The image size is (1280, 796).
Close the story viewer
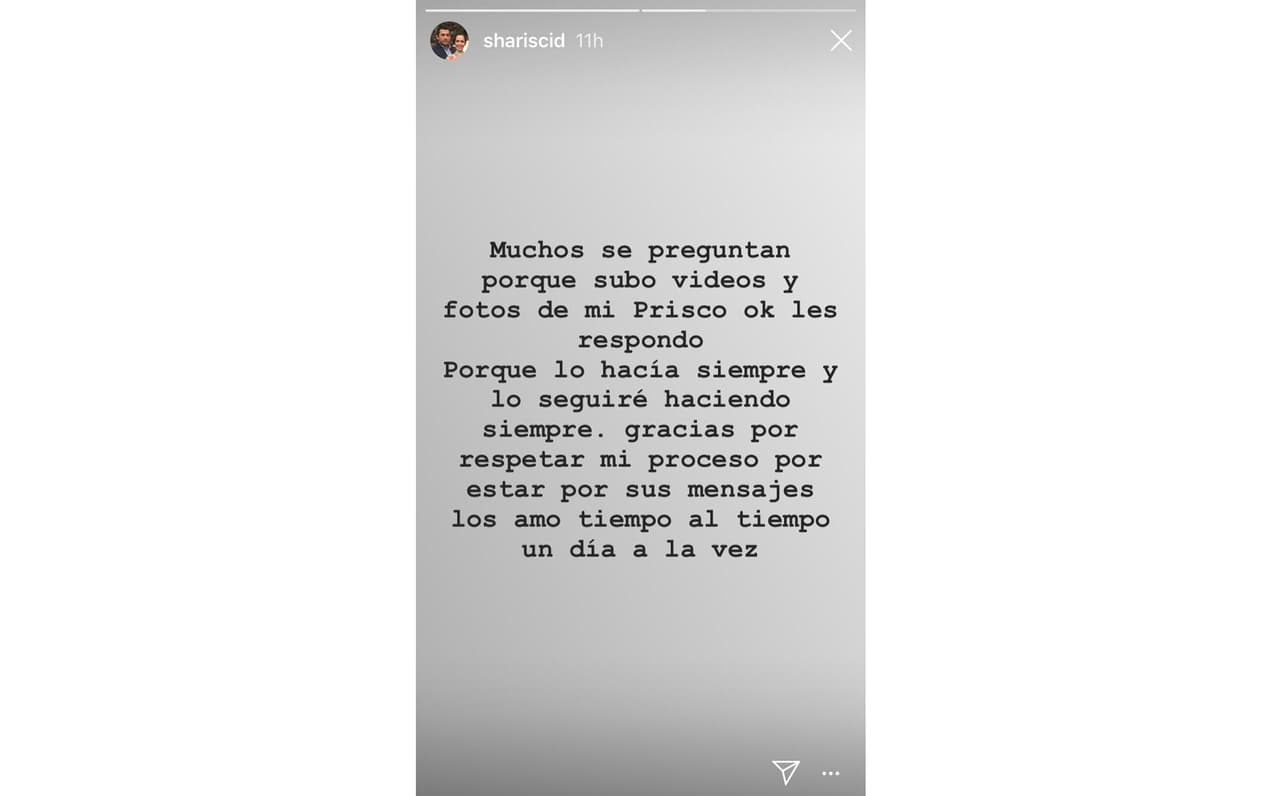click(841, 41)
